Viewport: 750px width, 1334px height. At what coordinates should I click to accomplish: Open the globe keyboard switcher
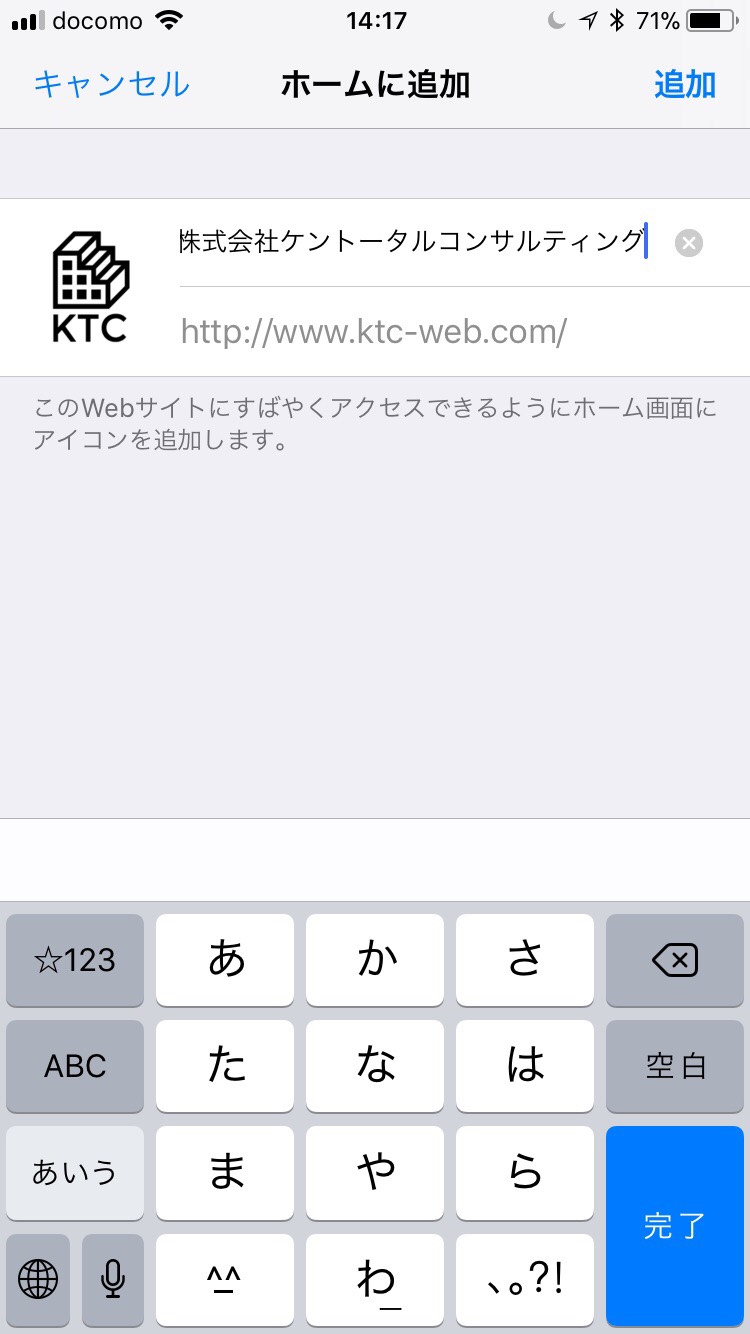38,1278
